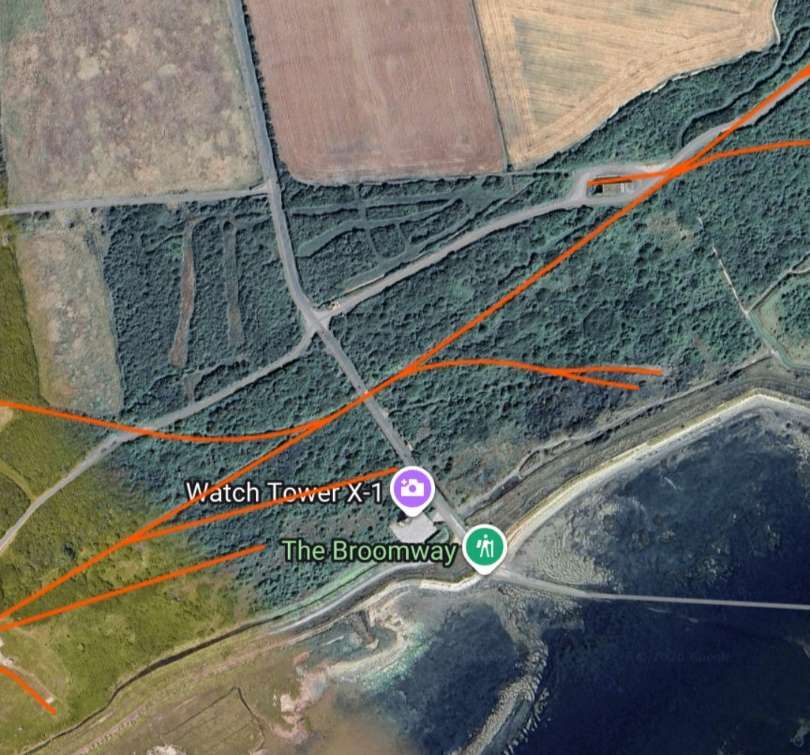Viewport: 810px width, 755px height.
Task: Open the Watch Tower X-1 camera marker
Action: tap(411, 488)
